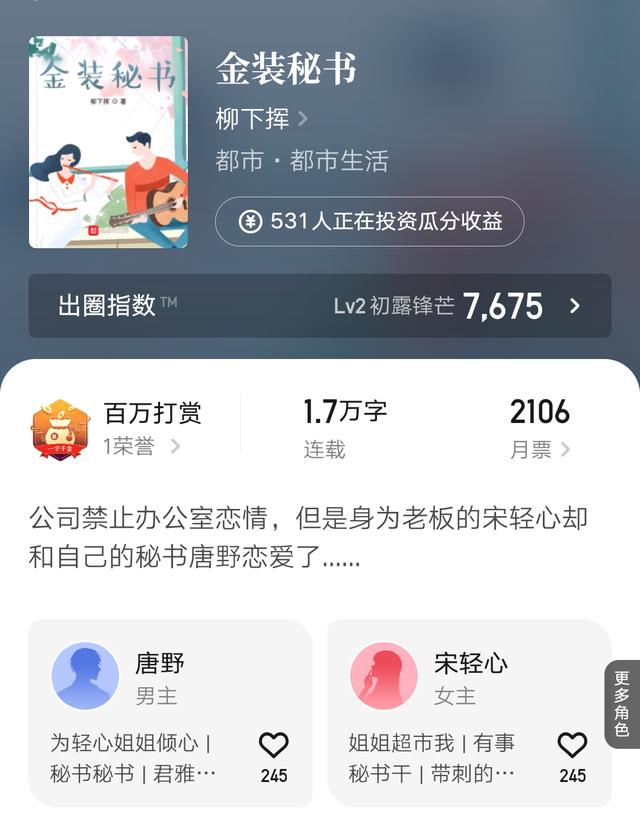This screenshot has width=640, height=814.
Task: Tap the 531人正在投资瓜分收益 button
Action: [x=369, y=222]
